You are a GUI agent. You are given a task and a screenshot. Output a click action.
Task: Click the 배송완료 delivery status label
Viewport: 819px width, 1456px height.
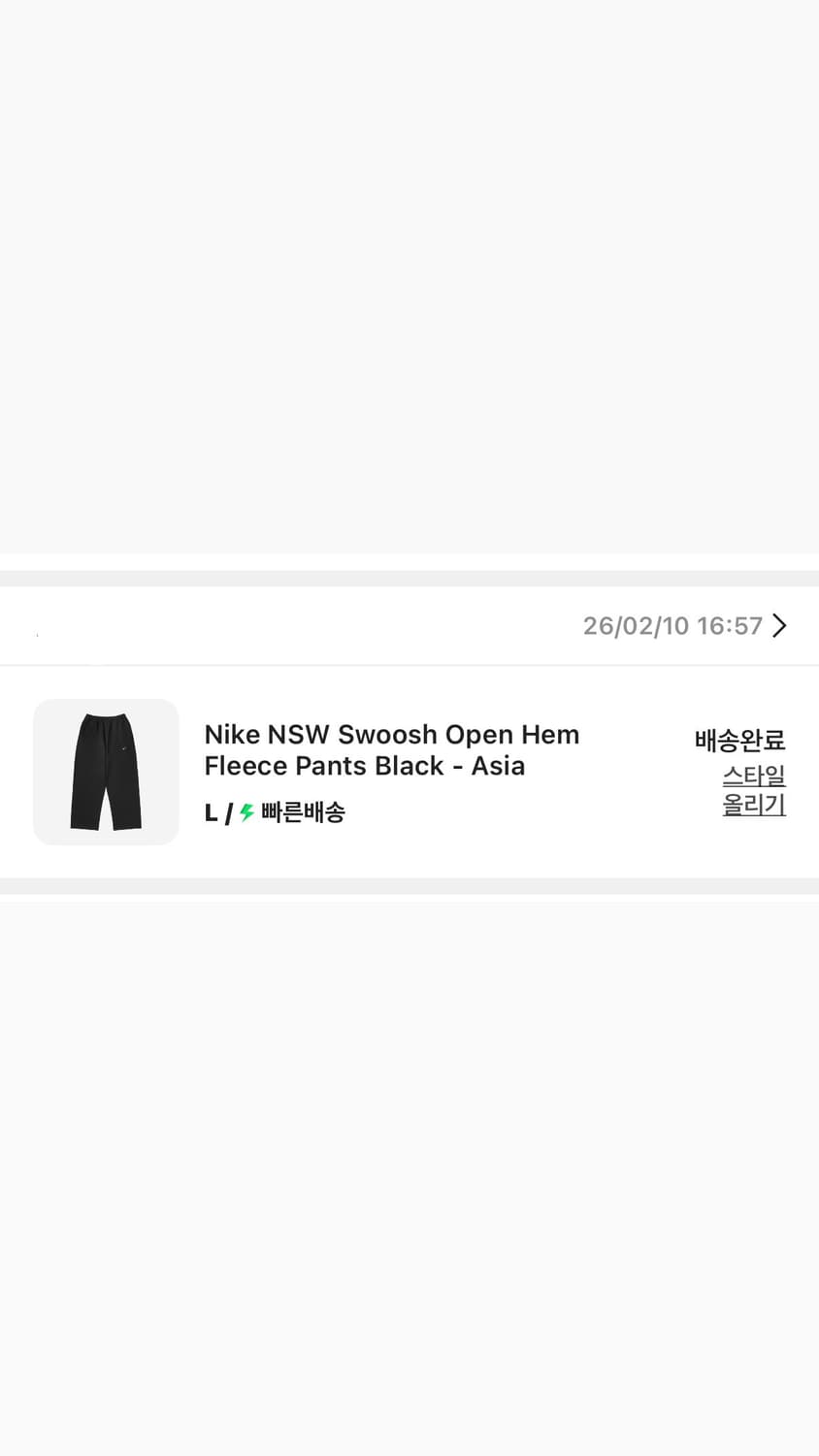pos(740,741)
